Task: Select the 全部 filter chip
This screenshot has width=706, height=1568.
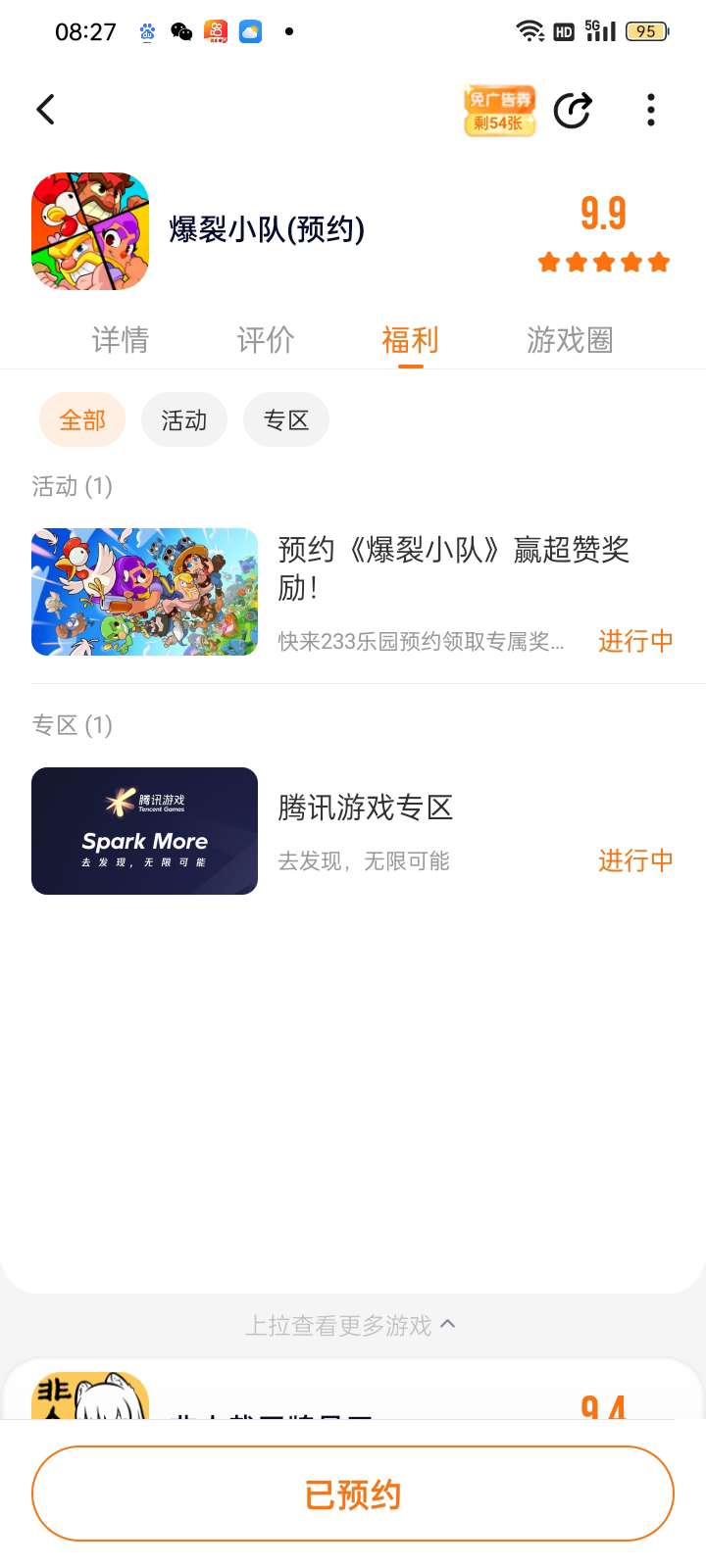Action: [82, 420]
